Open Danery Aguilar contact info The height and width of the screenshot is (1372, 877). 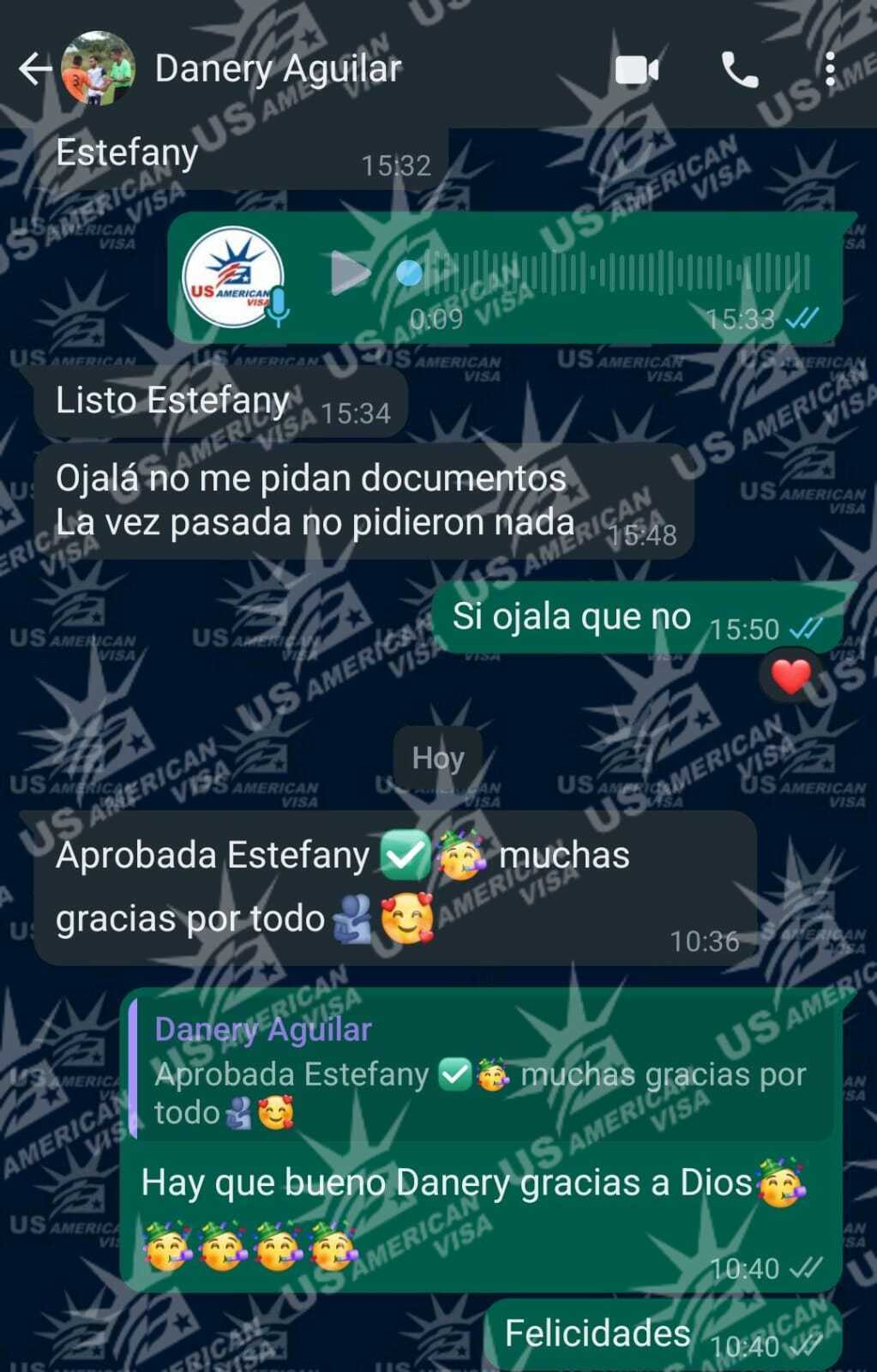coord(278,69)
